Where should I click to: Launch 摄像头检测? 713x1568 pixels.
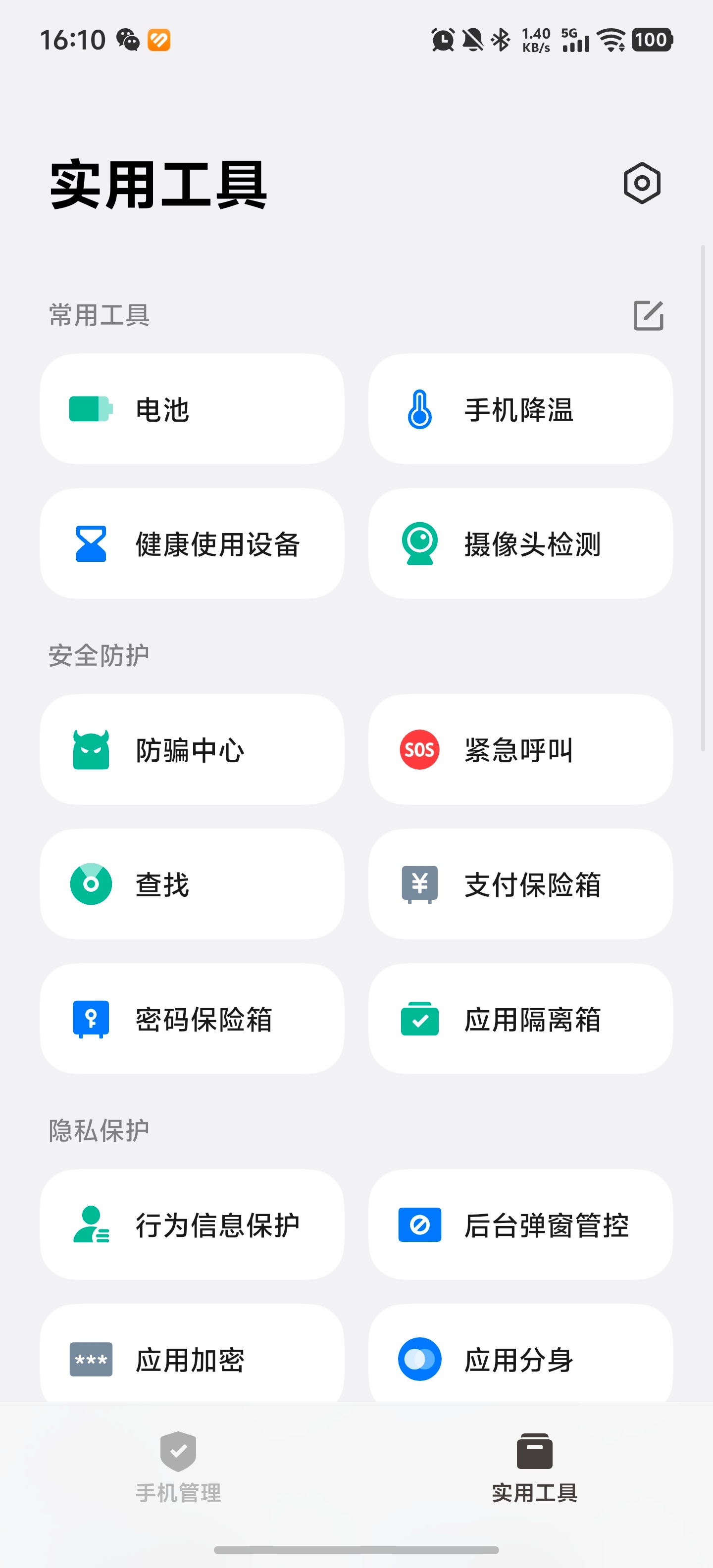tap(520, 543)
